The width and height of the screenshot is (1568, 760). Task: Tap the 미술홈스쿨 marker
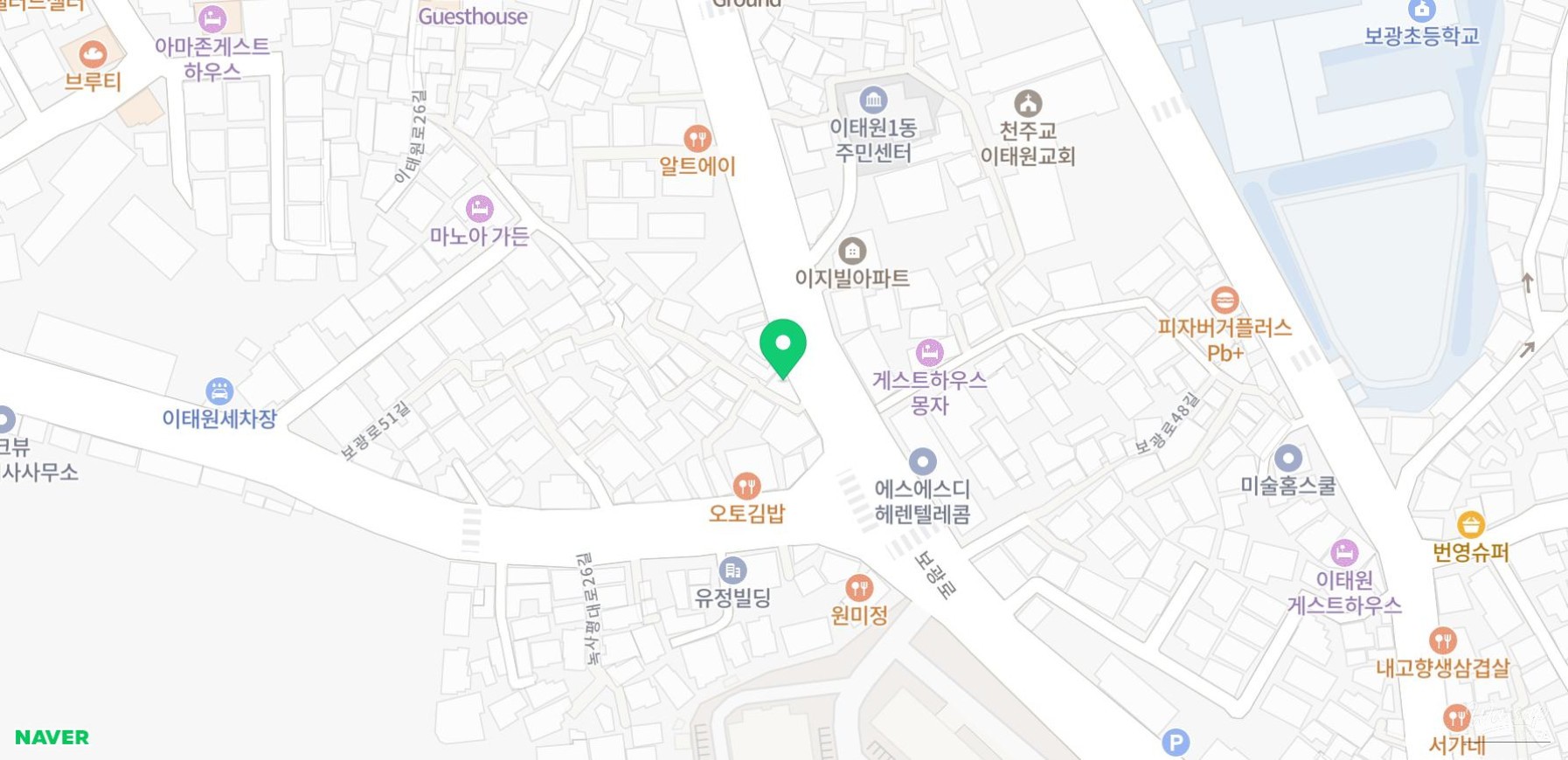(1288, 459)
